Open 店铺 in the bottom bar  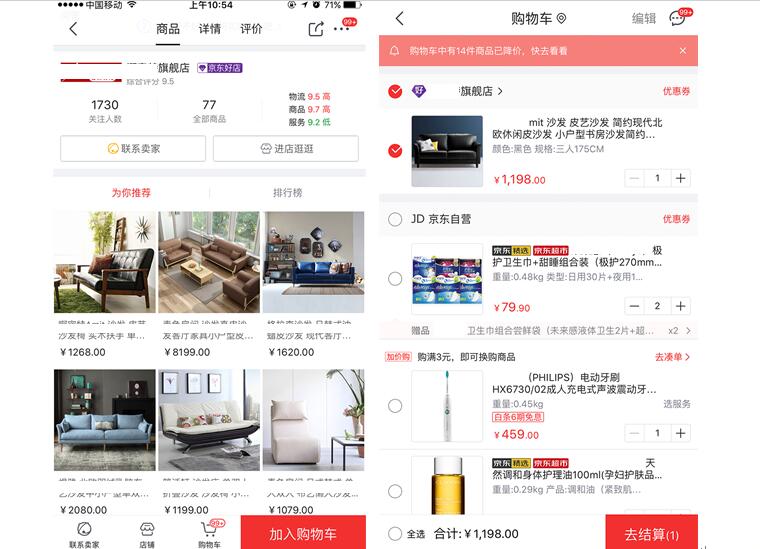147,534
